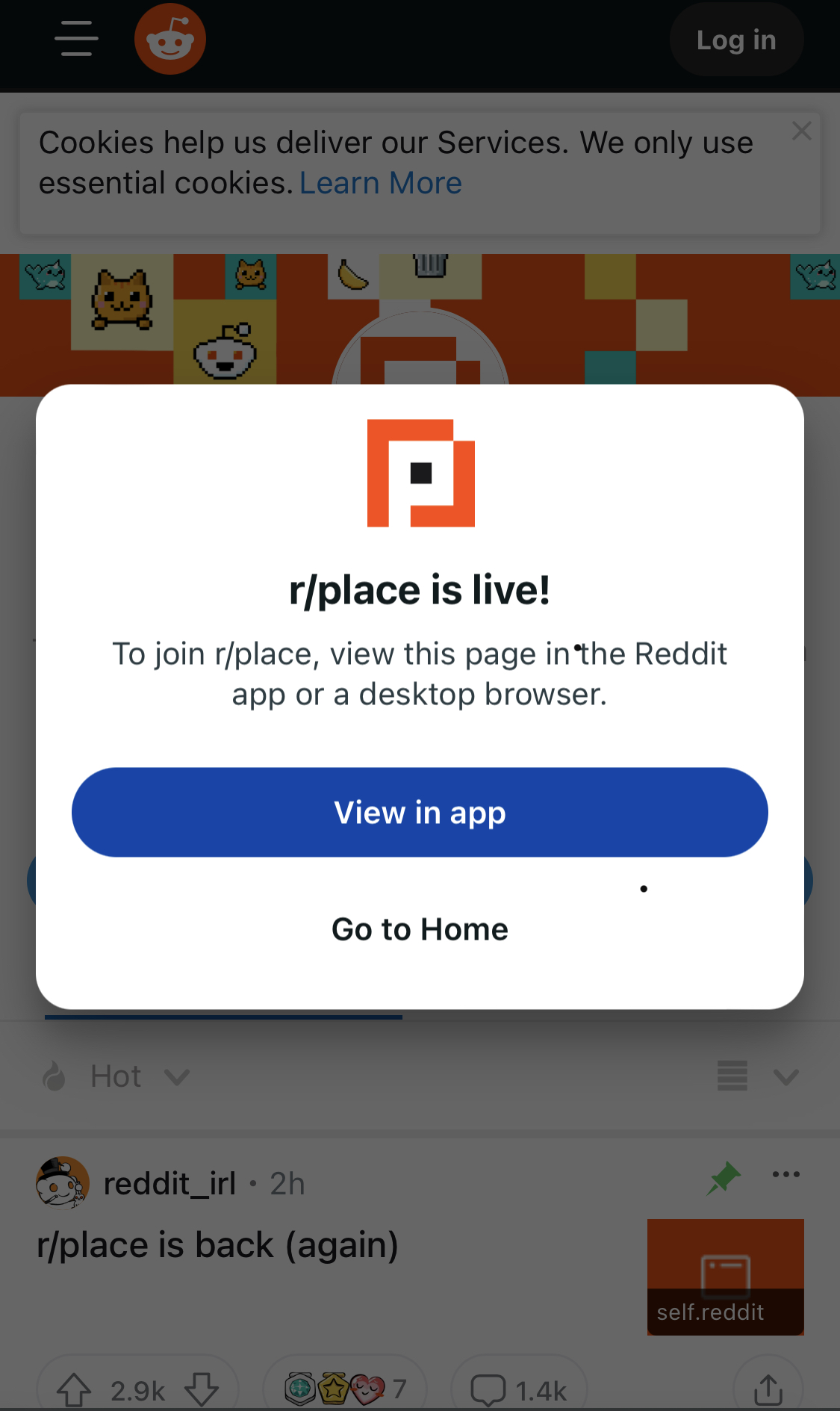View awards on reddit_irl post
This screenshot has height=1411, width=840.
(x=345, y=1389)
